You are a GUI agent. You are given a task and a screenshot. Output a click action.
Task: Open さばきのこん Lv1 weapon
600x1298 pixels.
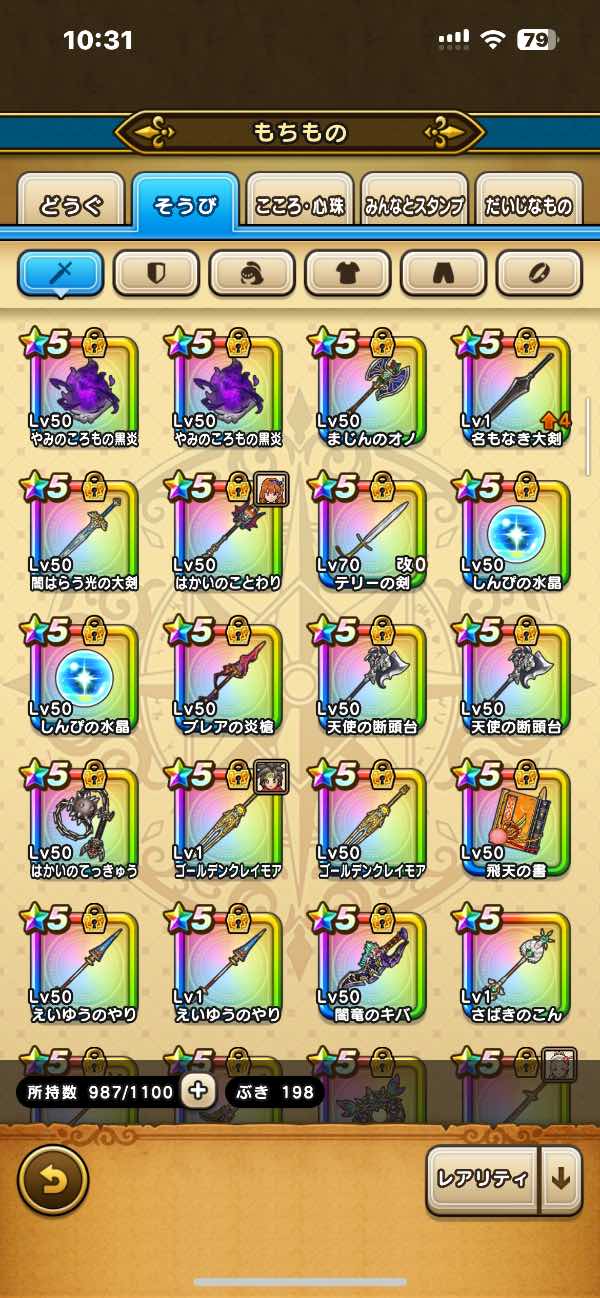pos(515,964)
